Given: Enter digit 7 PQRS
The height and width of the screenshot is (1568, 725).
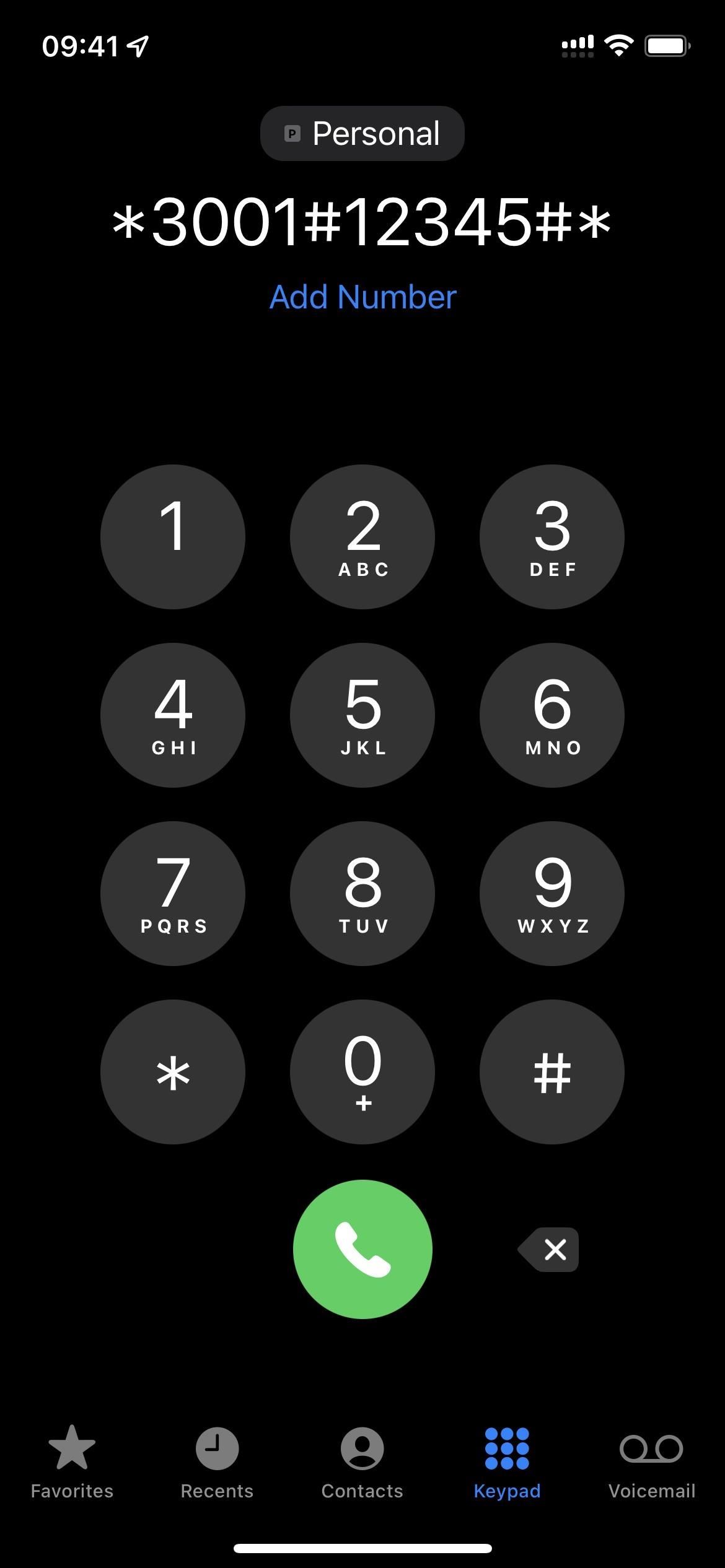Looking at the screenshot, I should coord(173,894).
